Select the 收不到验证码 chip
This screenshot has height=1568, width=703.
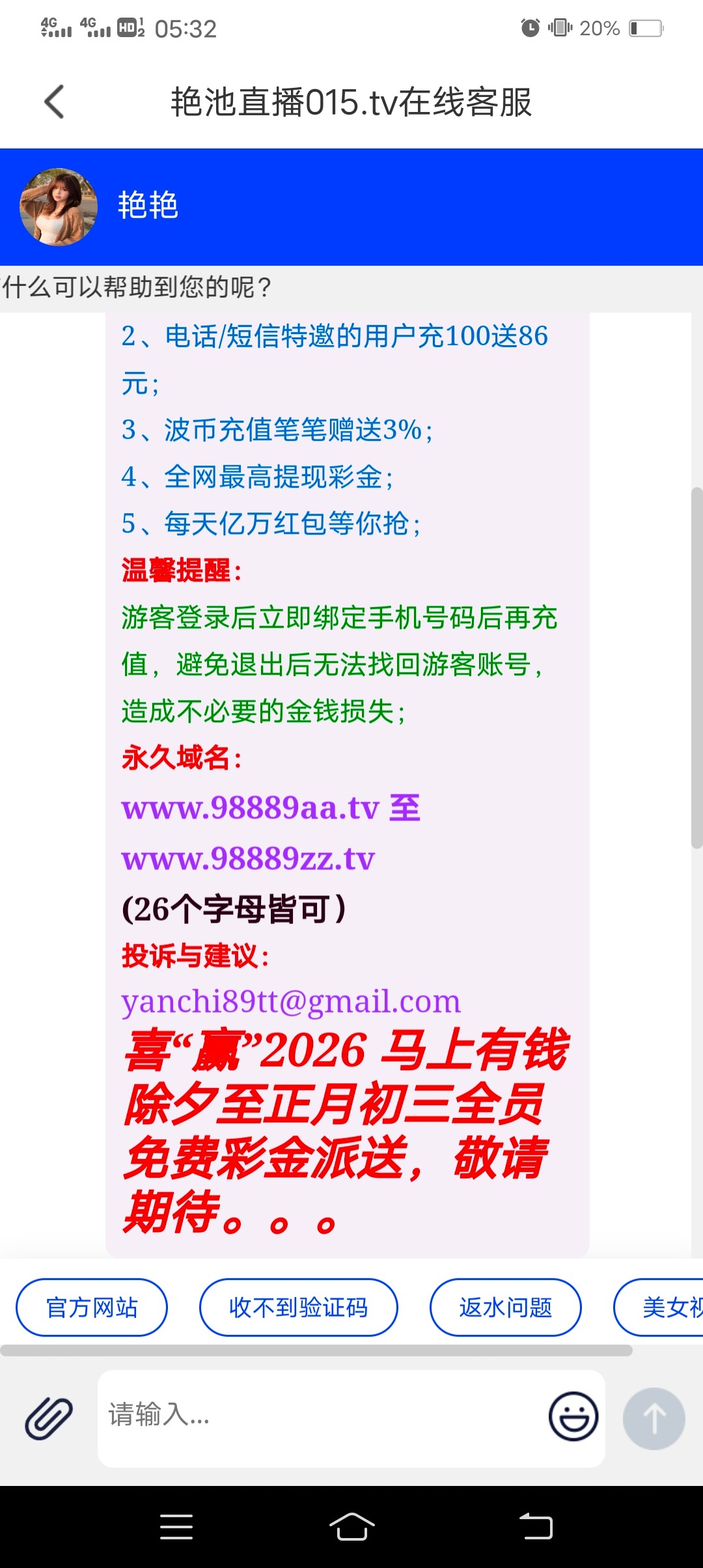pos(298,1307)
